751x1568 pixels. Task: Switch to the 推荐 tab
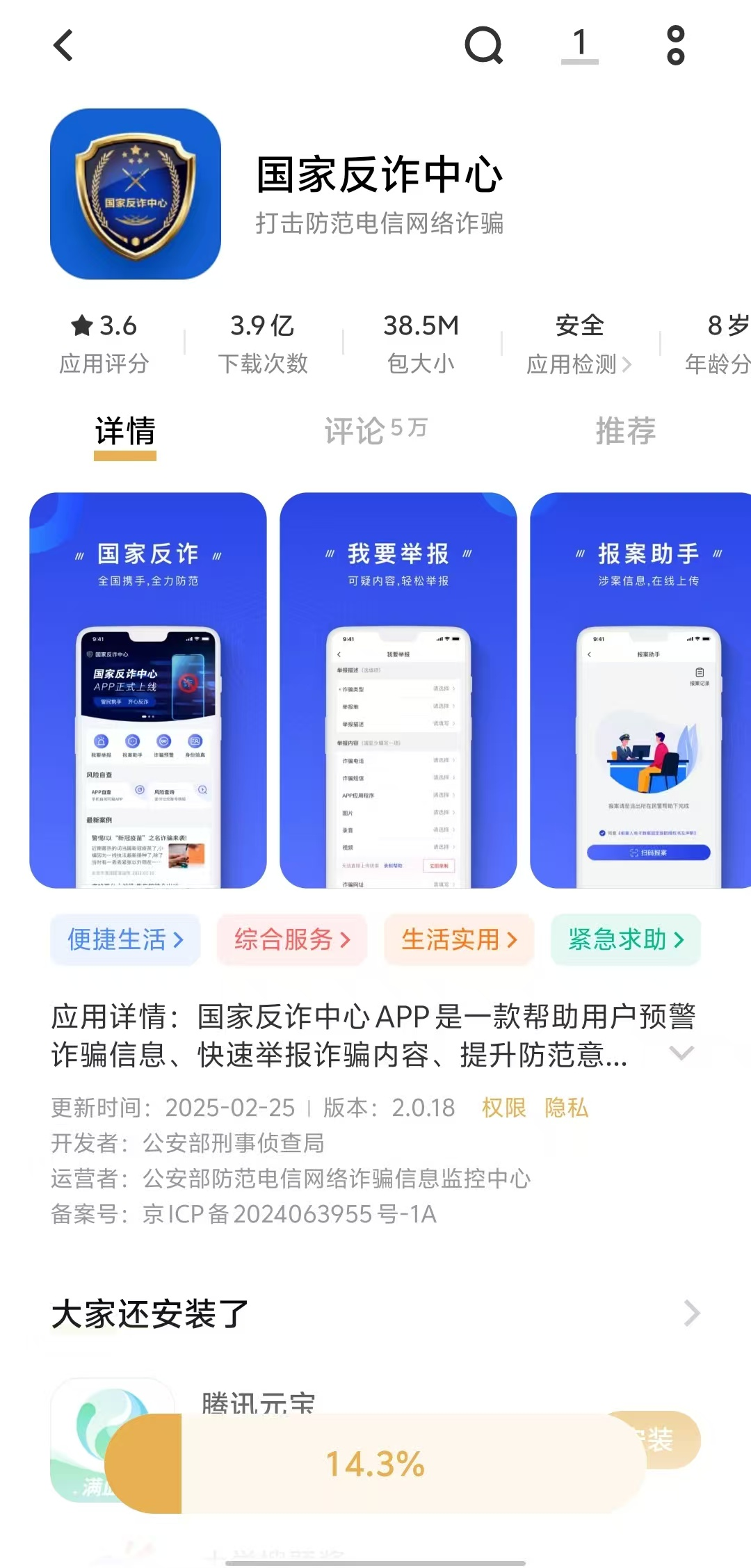coord(625,430)
